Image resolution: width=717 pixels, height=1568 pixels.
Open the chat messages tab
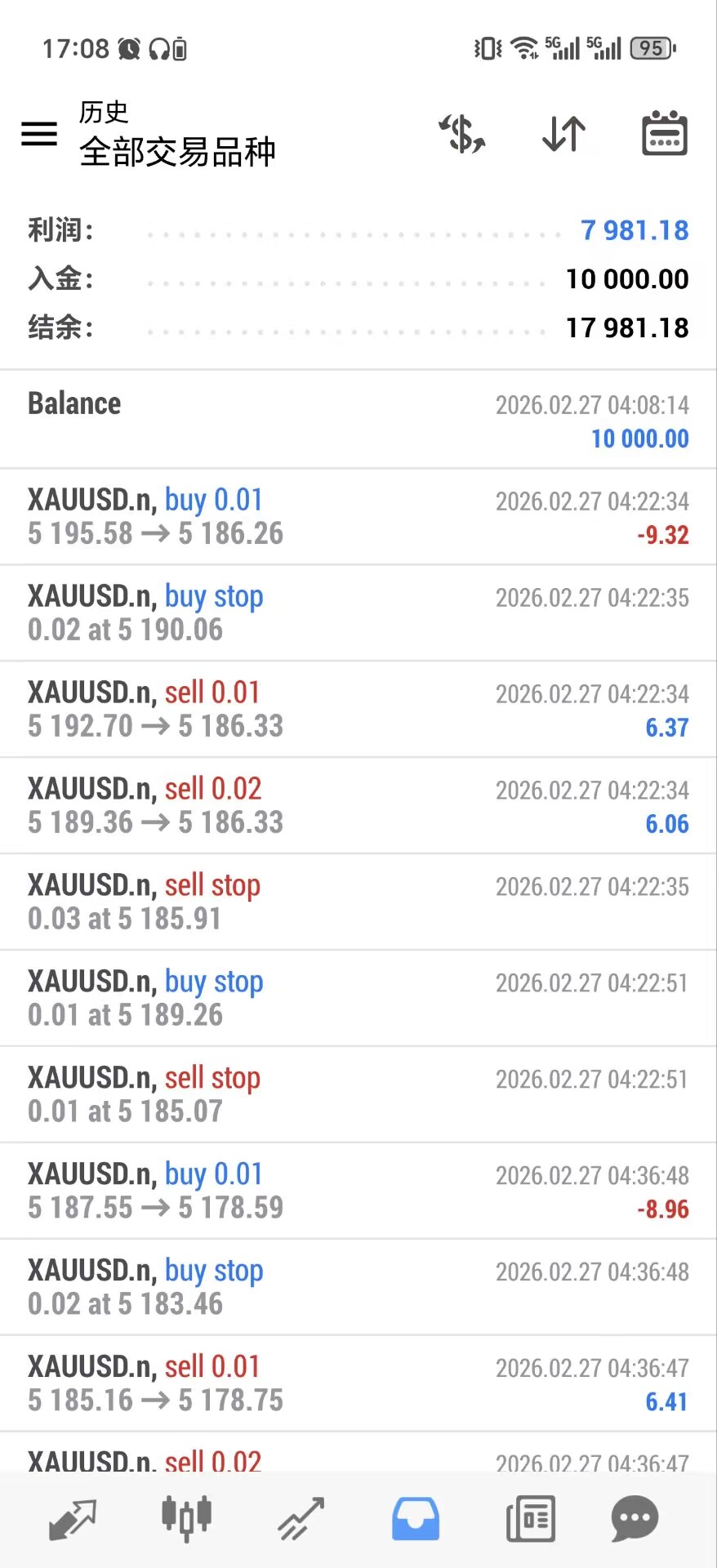coord(635,1519)
